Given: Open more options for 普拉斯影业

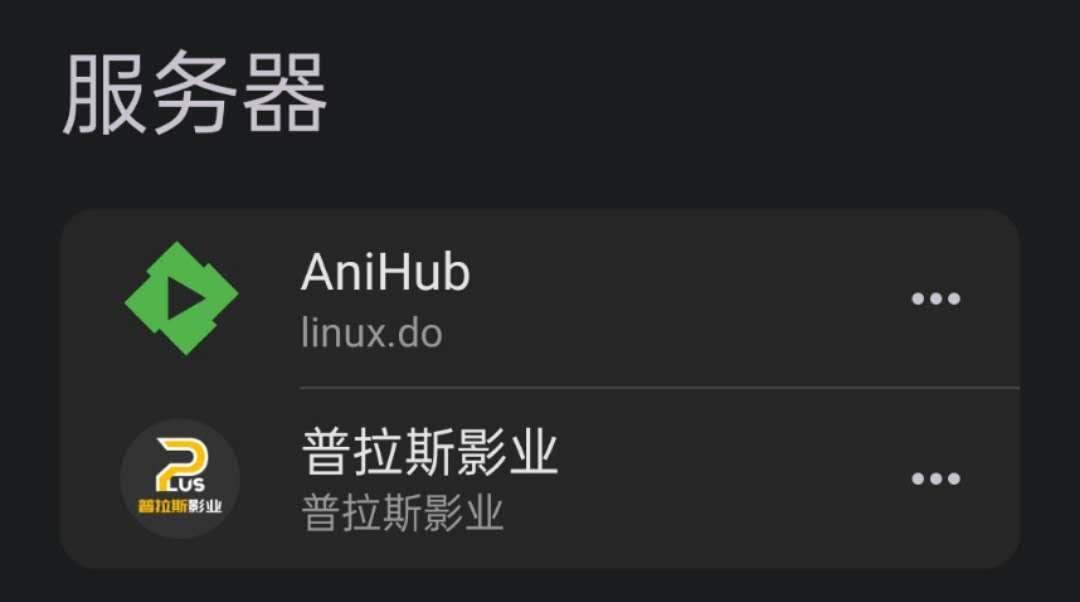Looking at the screenshot, I should pos(936,478).
